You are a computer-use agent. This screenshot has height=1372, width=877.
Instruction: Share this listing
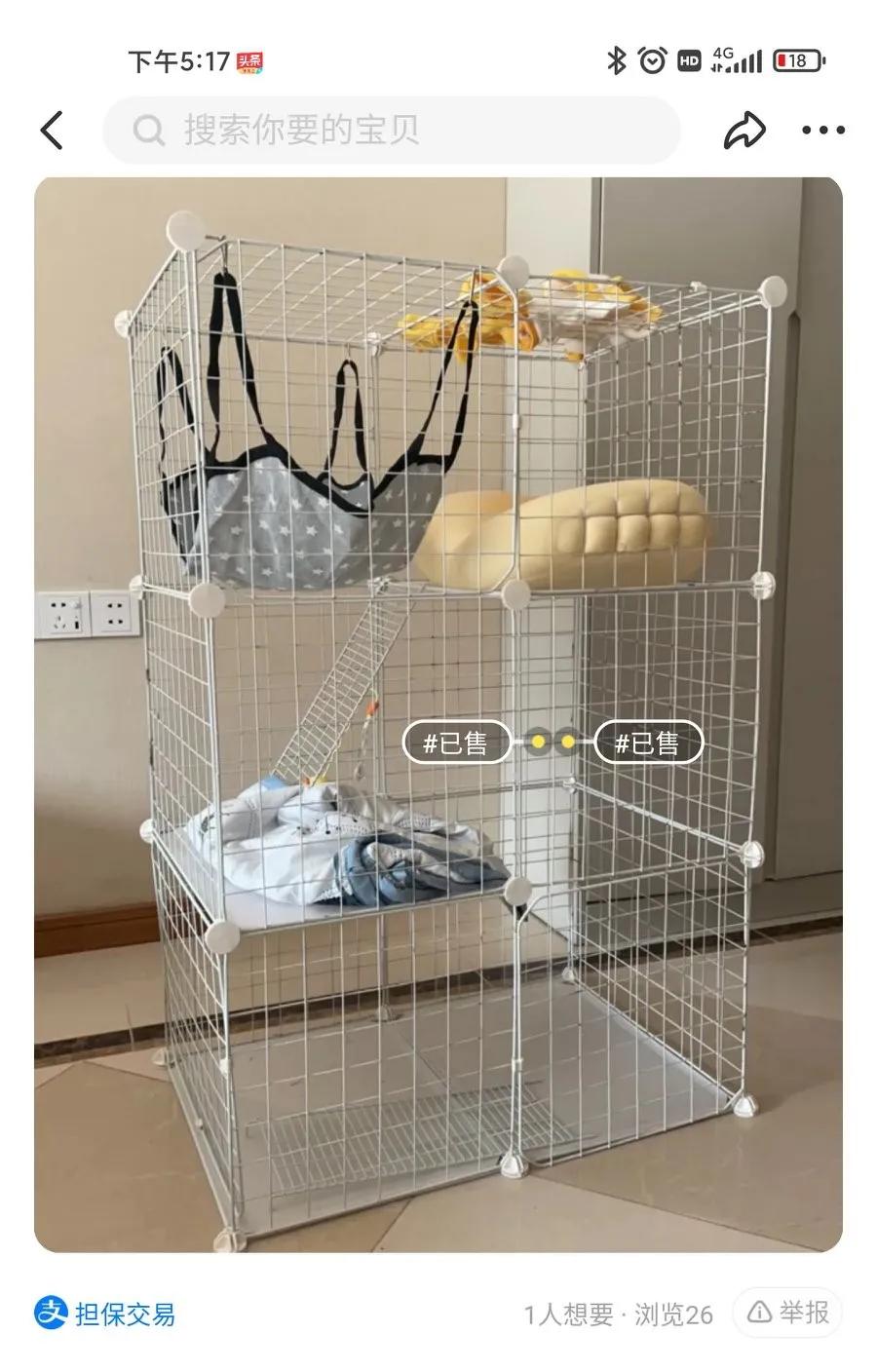click(x=744, y=130)
